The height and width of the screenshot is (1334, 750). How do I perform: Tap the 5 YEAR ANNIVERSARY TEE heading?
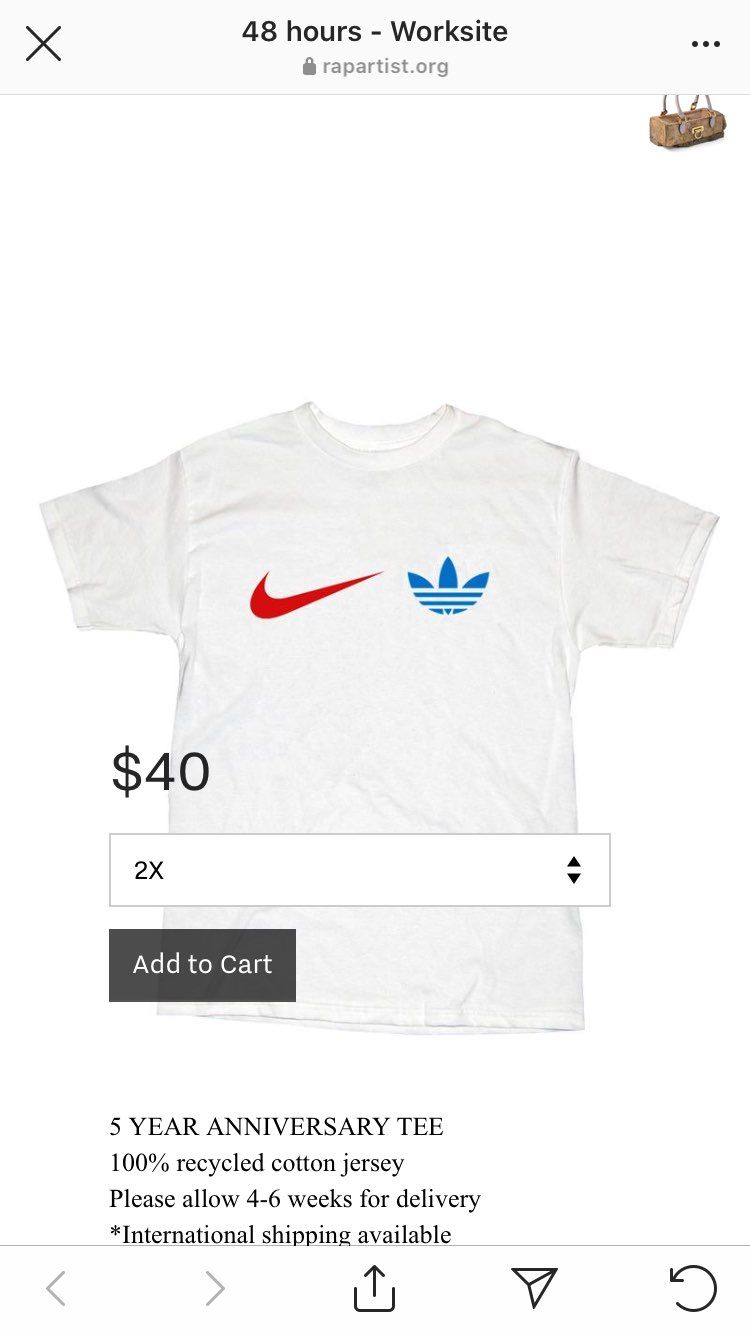(276, 1126)
